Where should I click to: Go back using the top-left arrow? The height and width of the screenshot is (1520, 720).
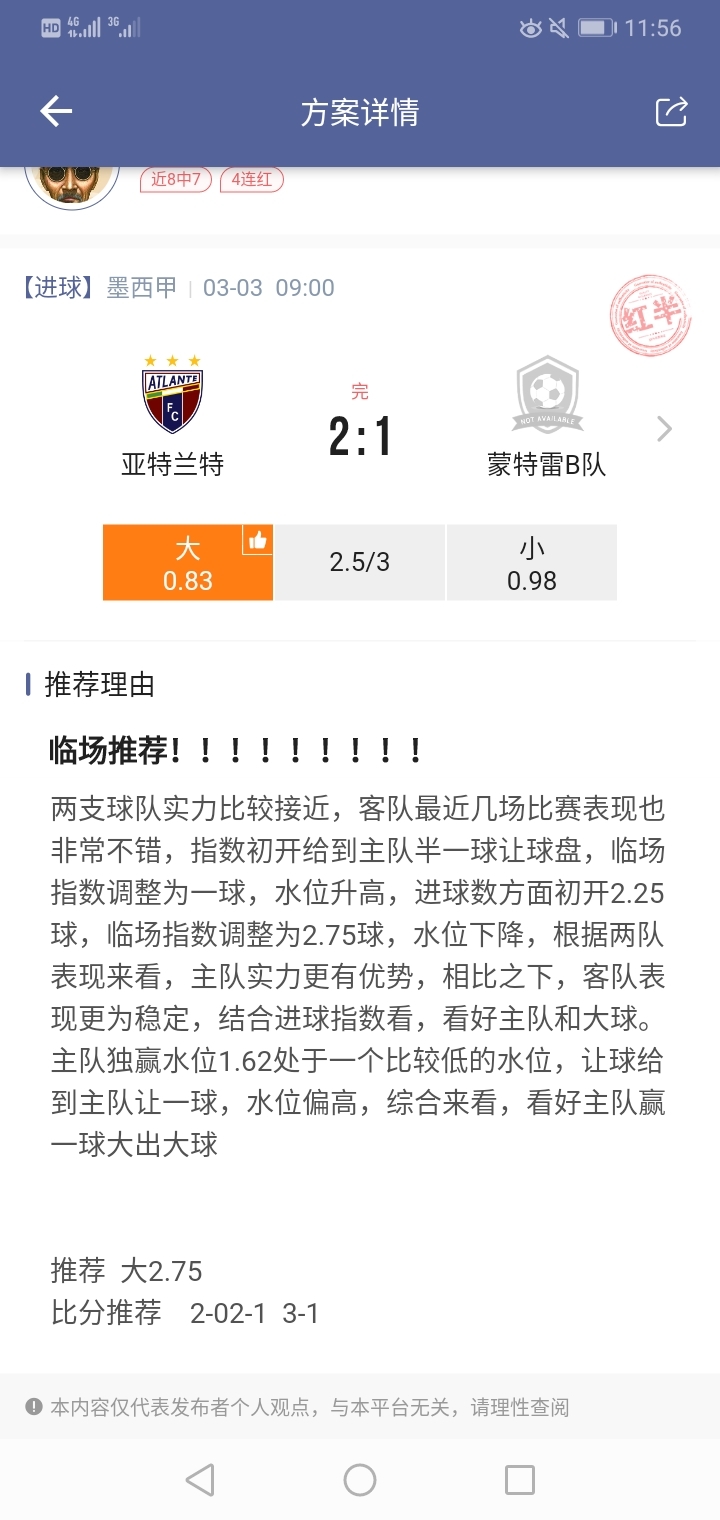(x=56, y=112)
